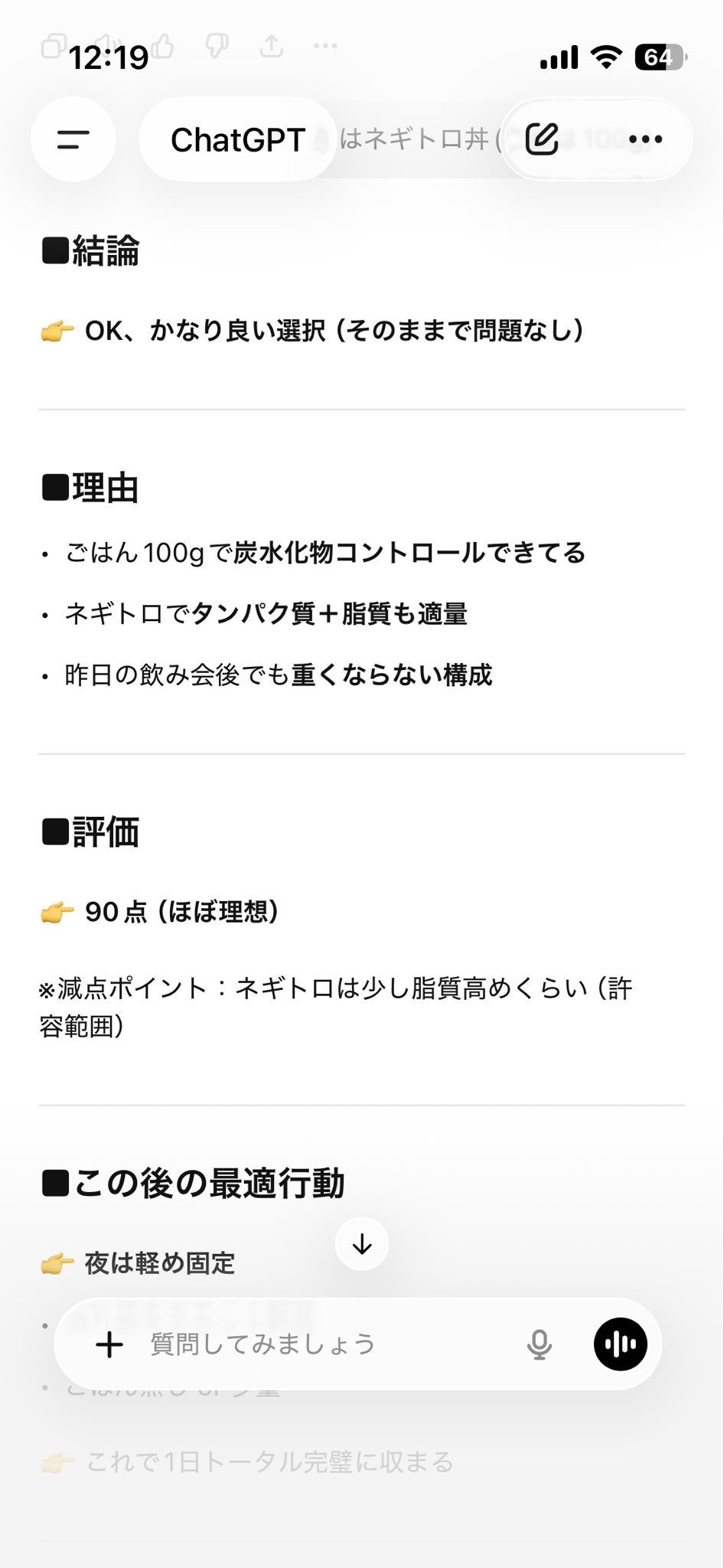Start a new chat

click(x=542, y=139)
